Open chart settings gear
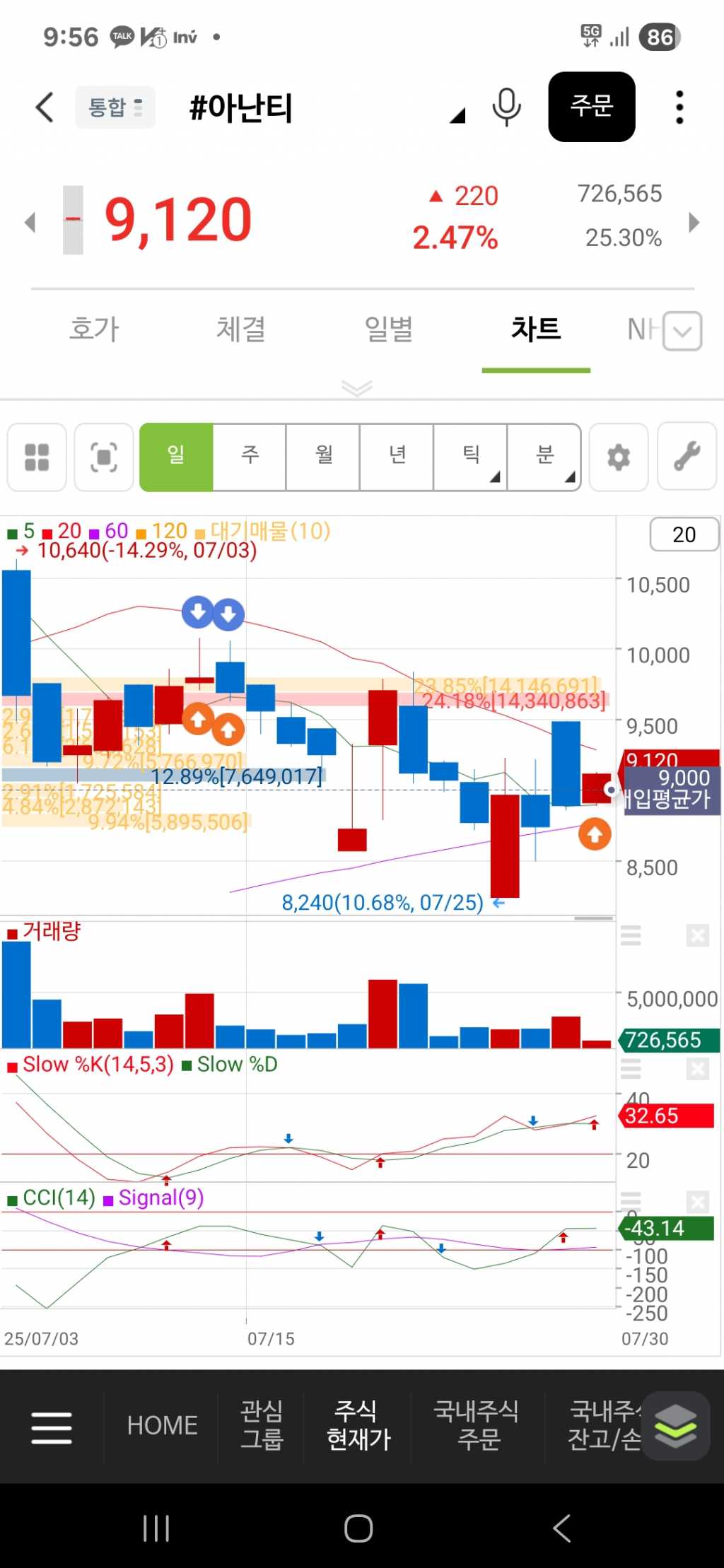Image resolution: width=724 pixels, height=1568 pixels. 619,457
